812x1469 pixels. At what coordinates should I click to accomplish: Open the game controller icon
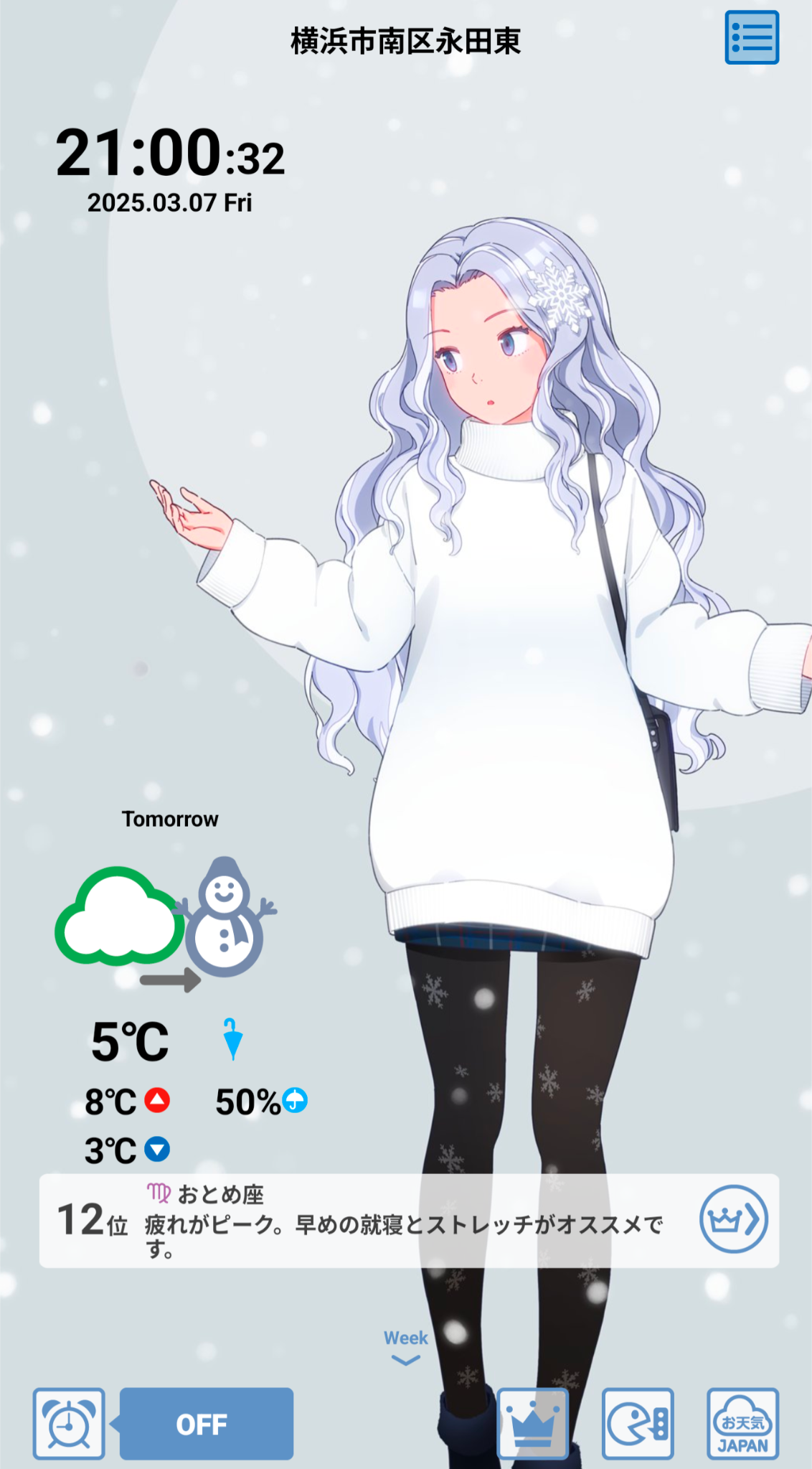[637, 1423]
